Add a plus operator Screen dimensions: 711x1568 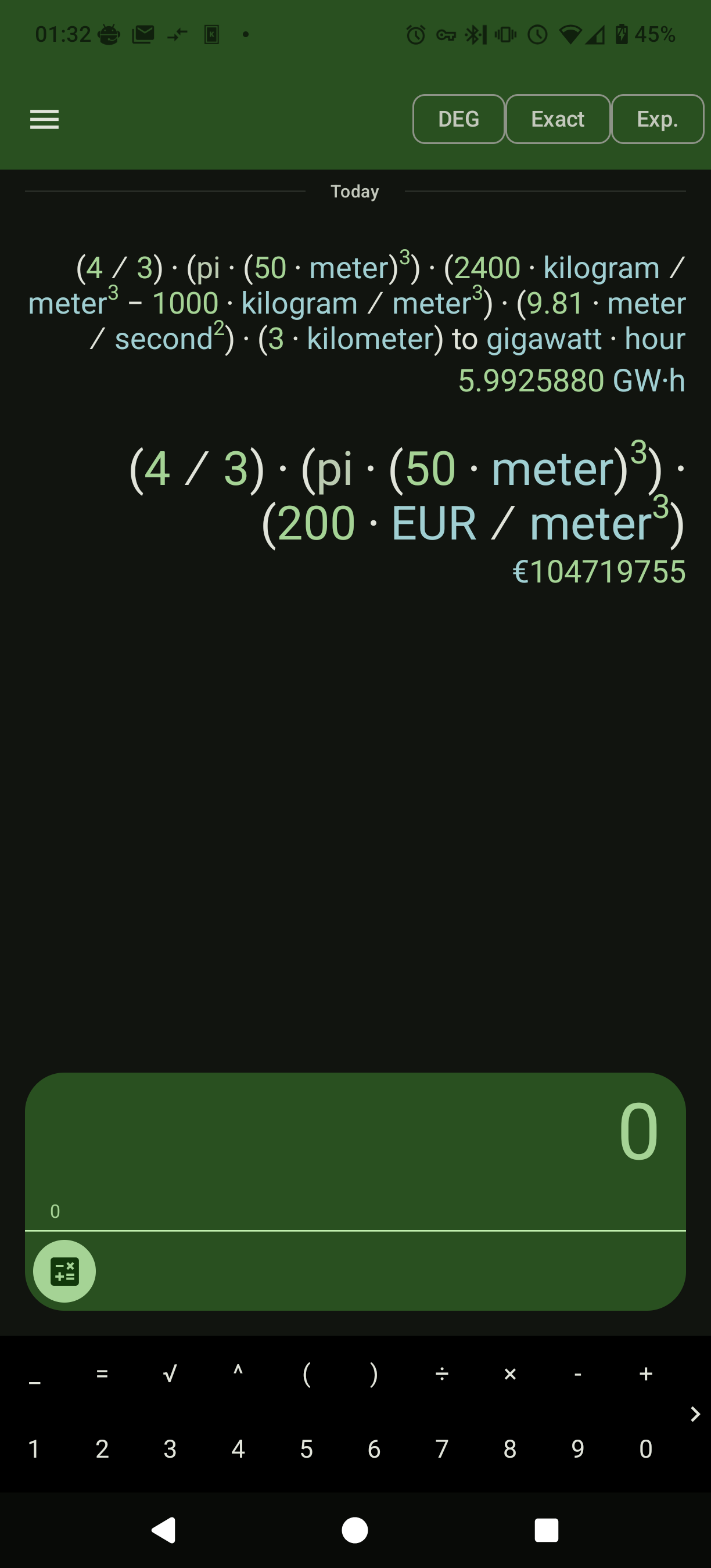(646, 1374)
